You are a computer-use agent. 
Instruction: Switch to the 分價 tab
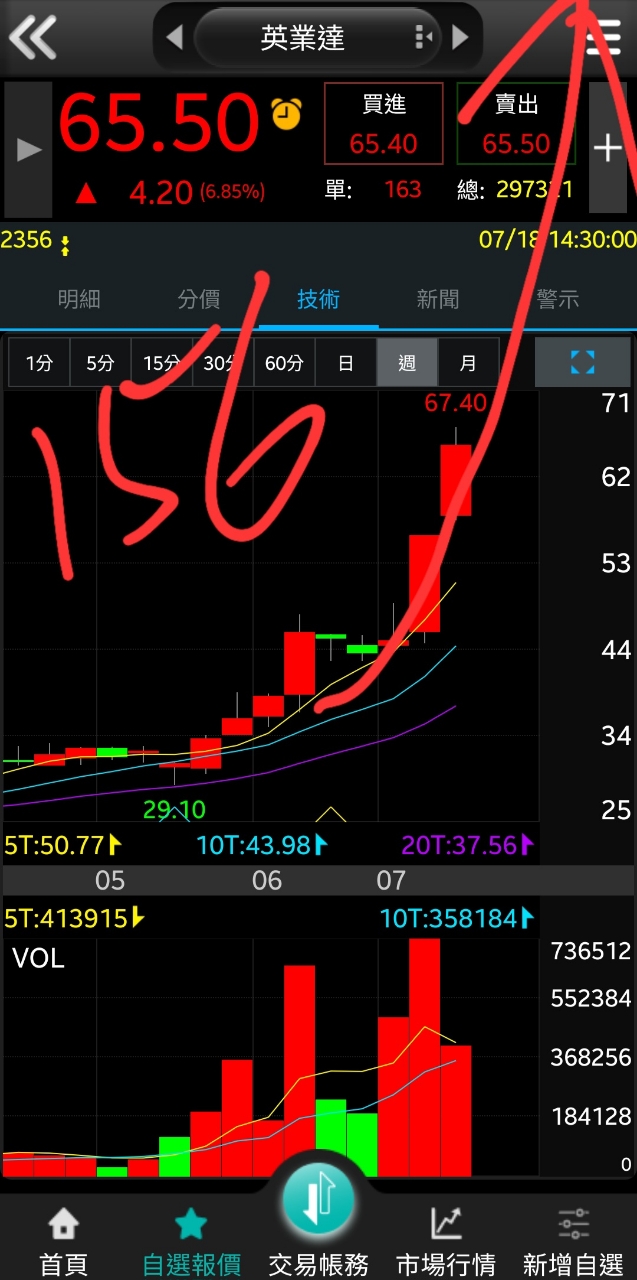pos(198,299)
